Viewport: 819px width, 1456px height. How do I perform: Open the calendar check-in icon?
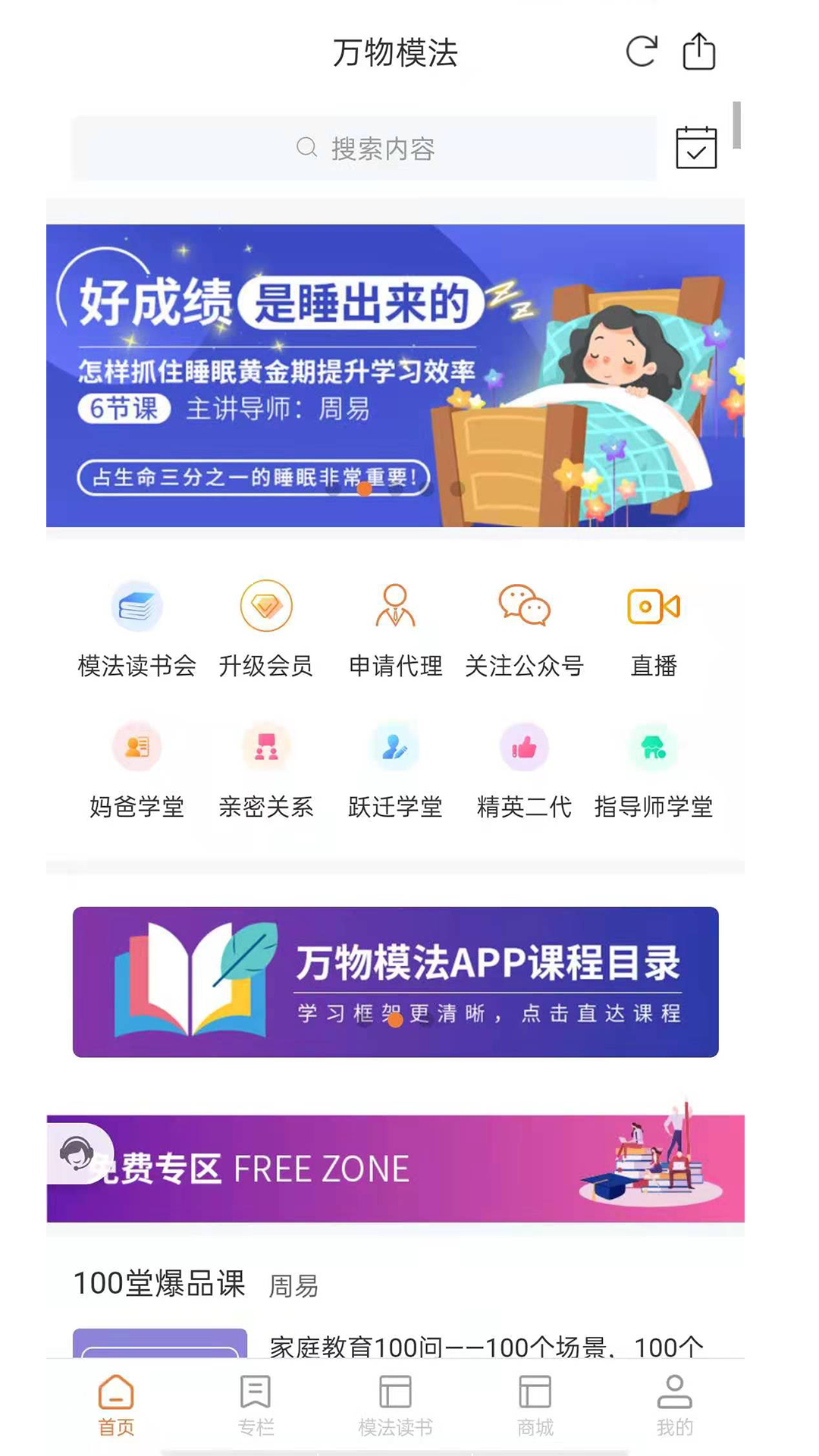coord(695,148)
